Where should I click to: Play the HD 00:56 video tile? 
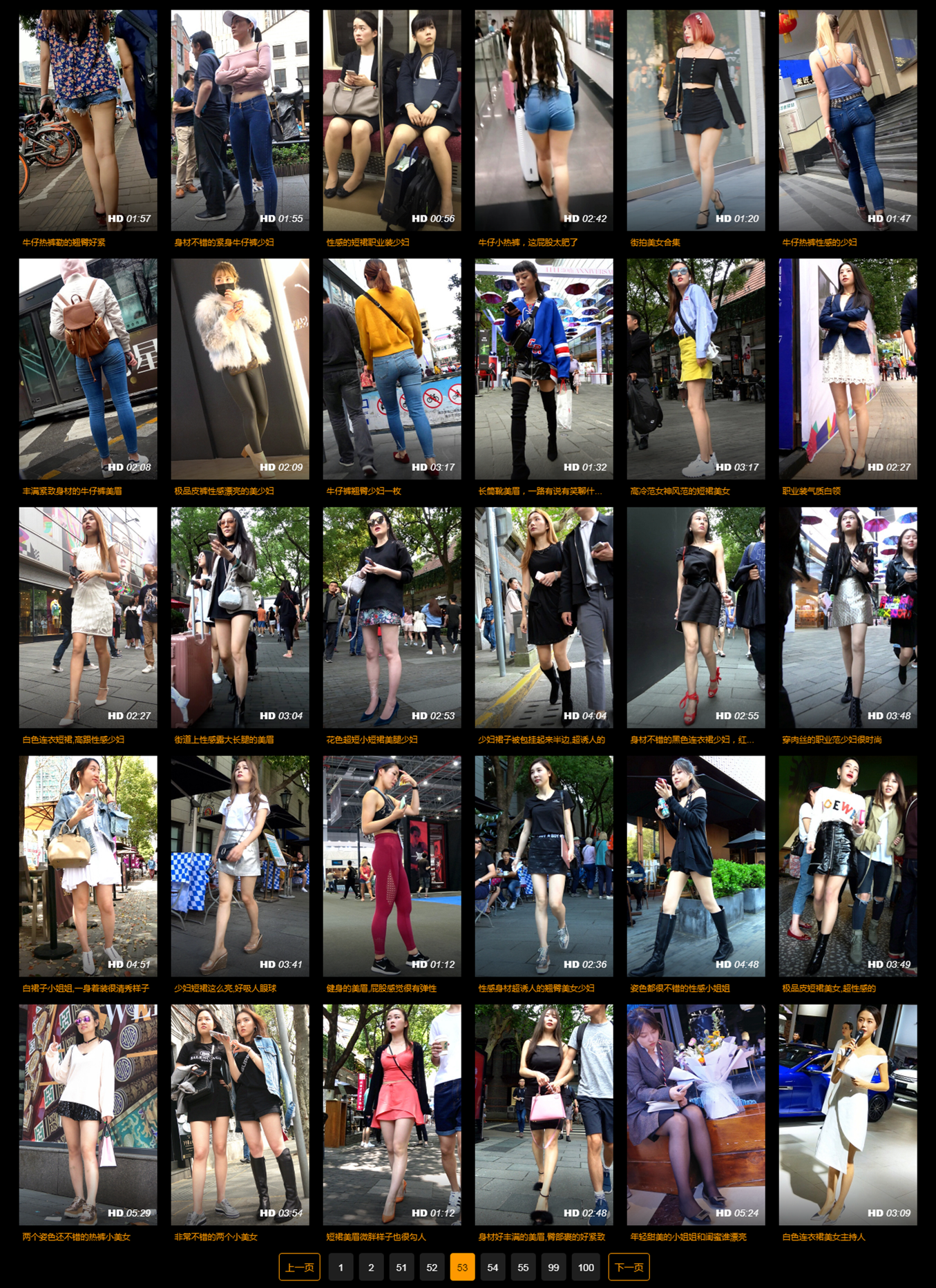(x=392, y=119)
